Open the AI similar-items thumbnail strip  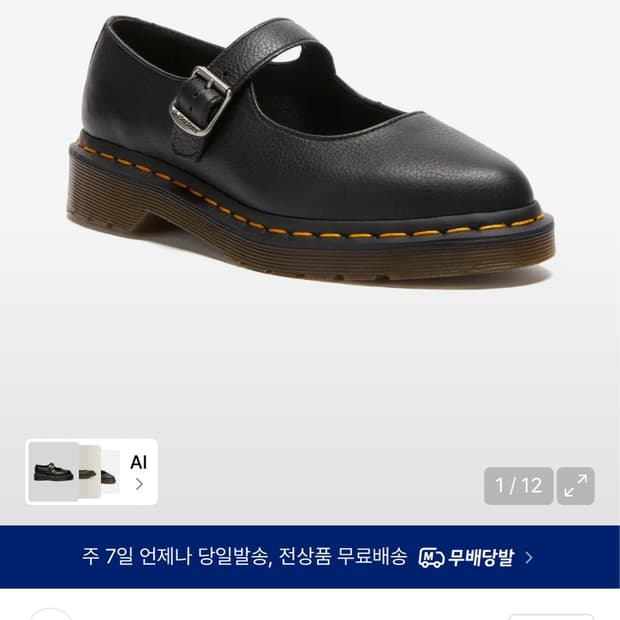tap(91, 472)
